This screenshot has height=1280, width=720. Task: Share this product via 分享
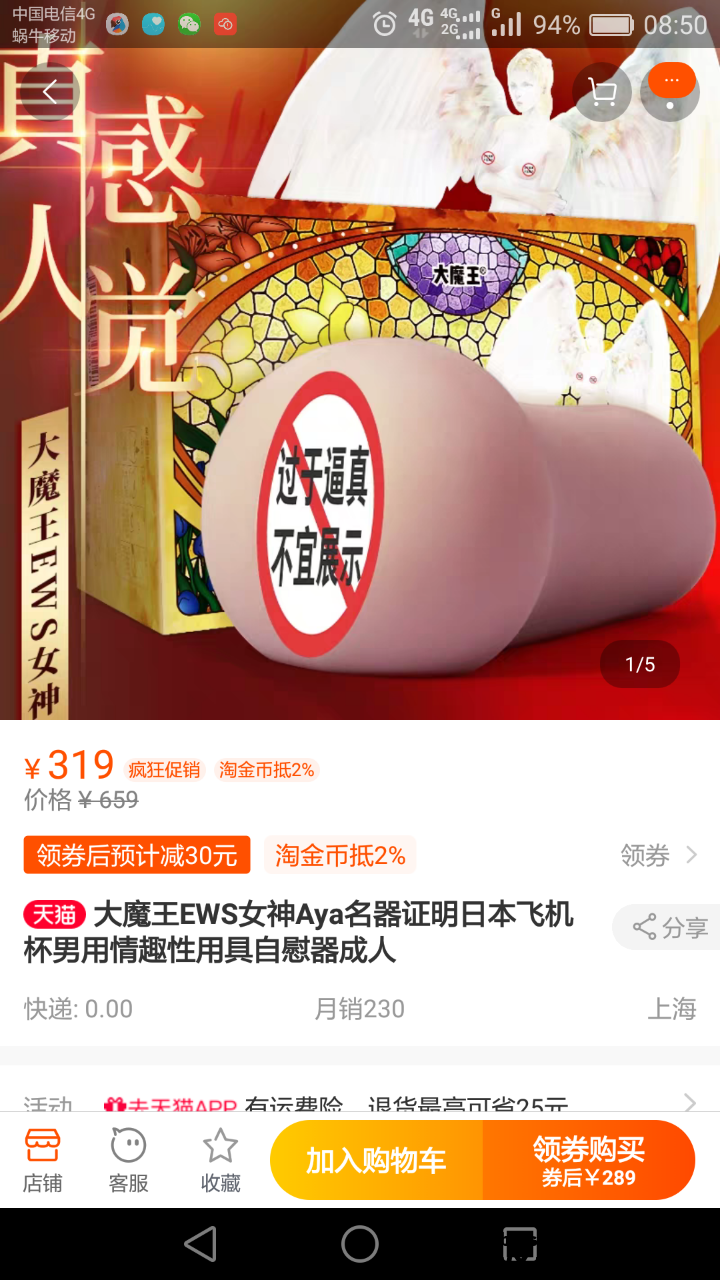pyautogui.click(x=669, y=927)
